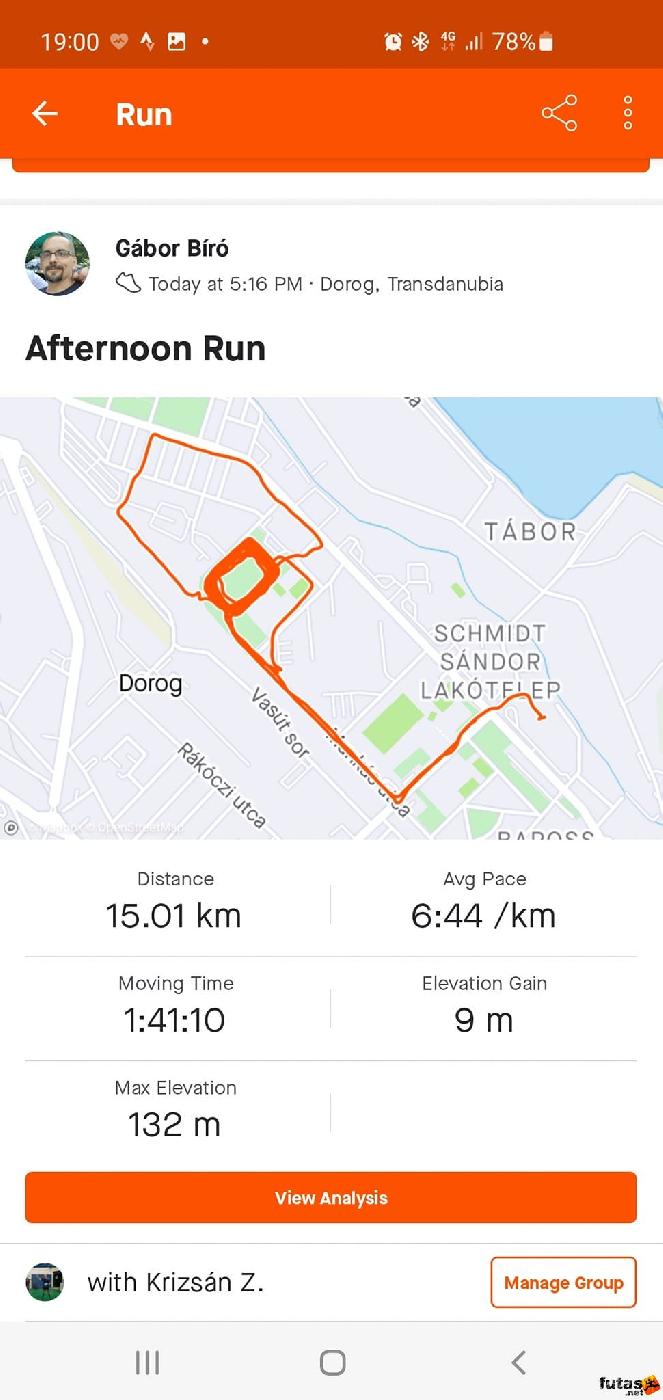
Task: Open the group row with Krizsán Z.
Action: click(175, 1282)
